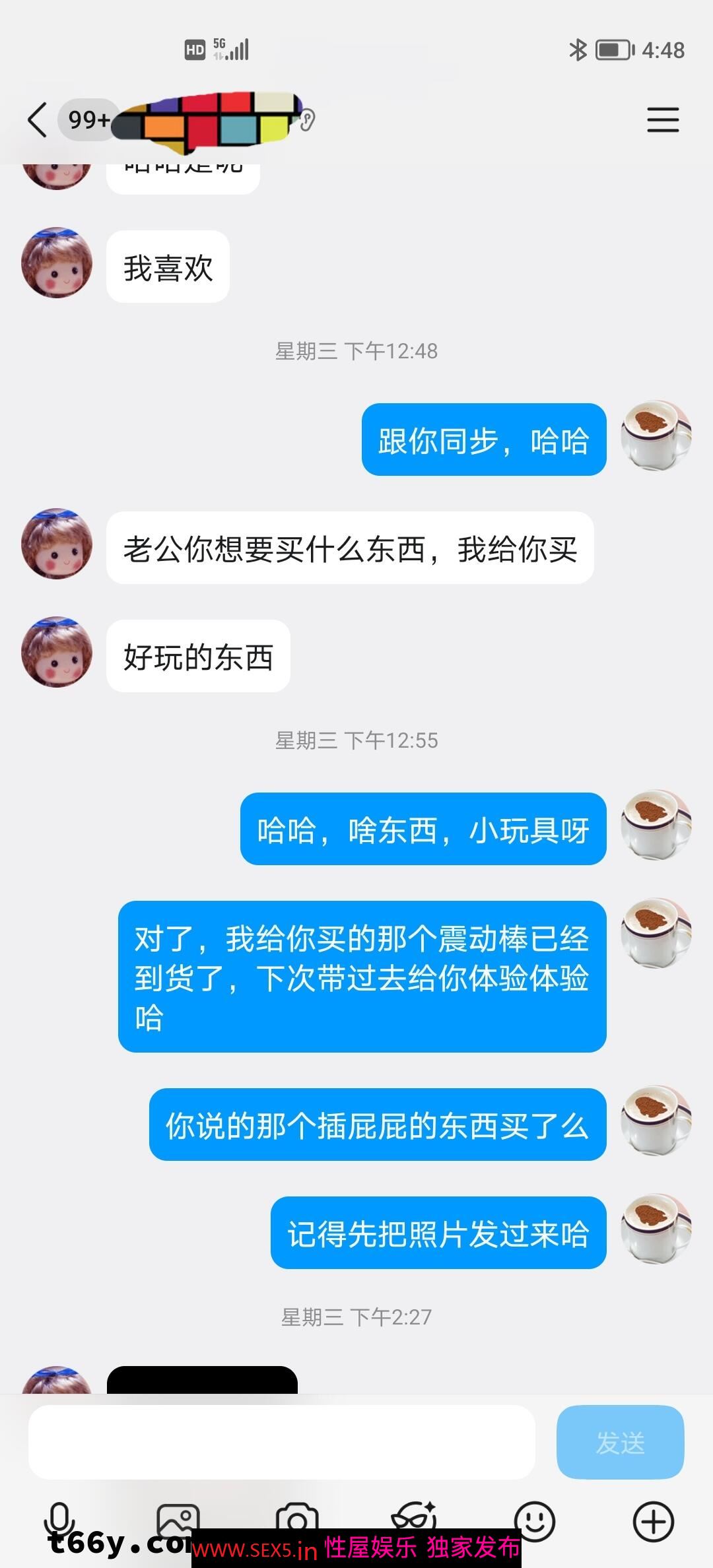Image resolution: width=713 pixels, height=1568 pixels.
Task: Open the coffee cup avatar beside 跟你同步
Action: point(656,436)
